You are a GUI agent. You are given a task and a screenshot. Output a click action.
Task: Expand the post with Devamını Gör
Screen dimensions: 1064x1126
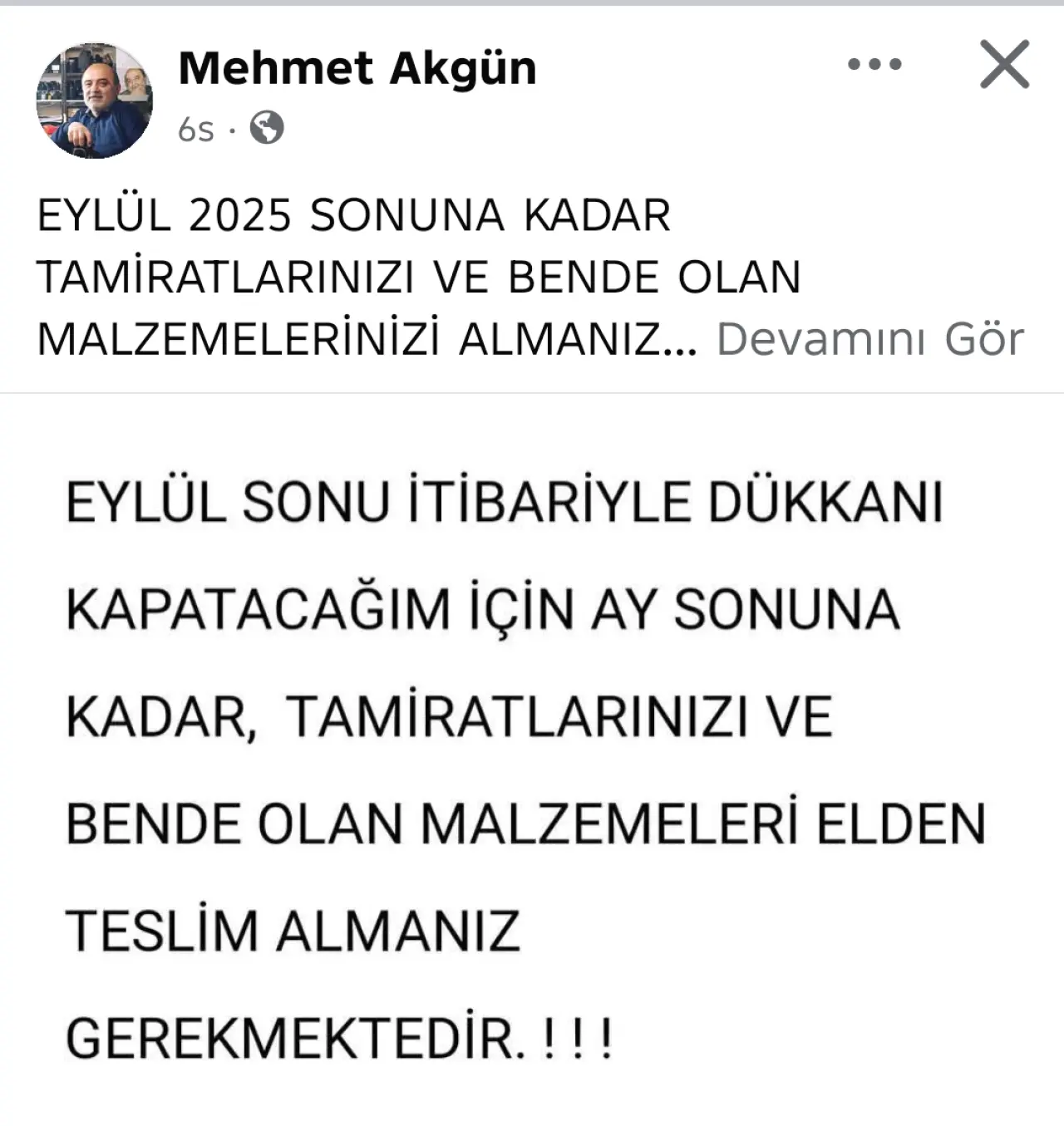click(x=869, y=339)
